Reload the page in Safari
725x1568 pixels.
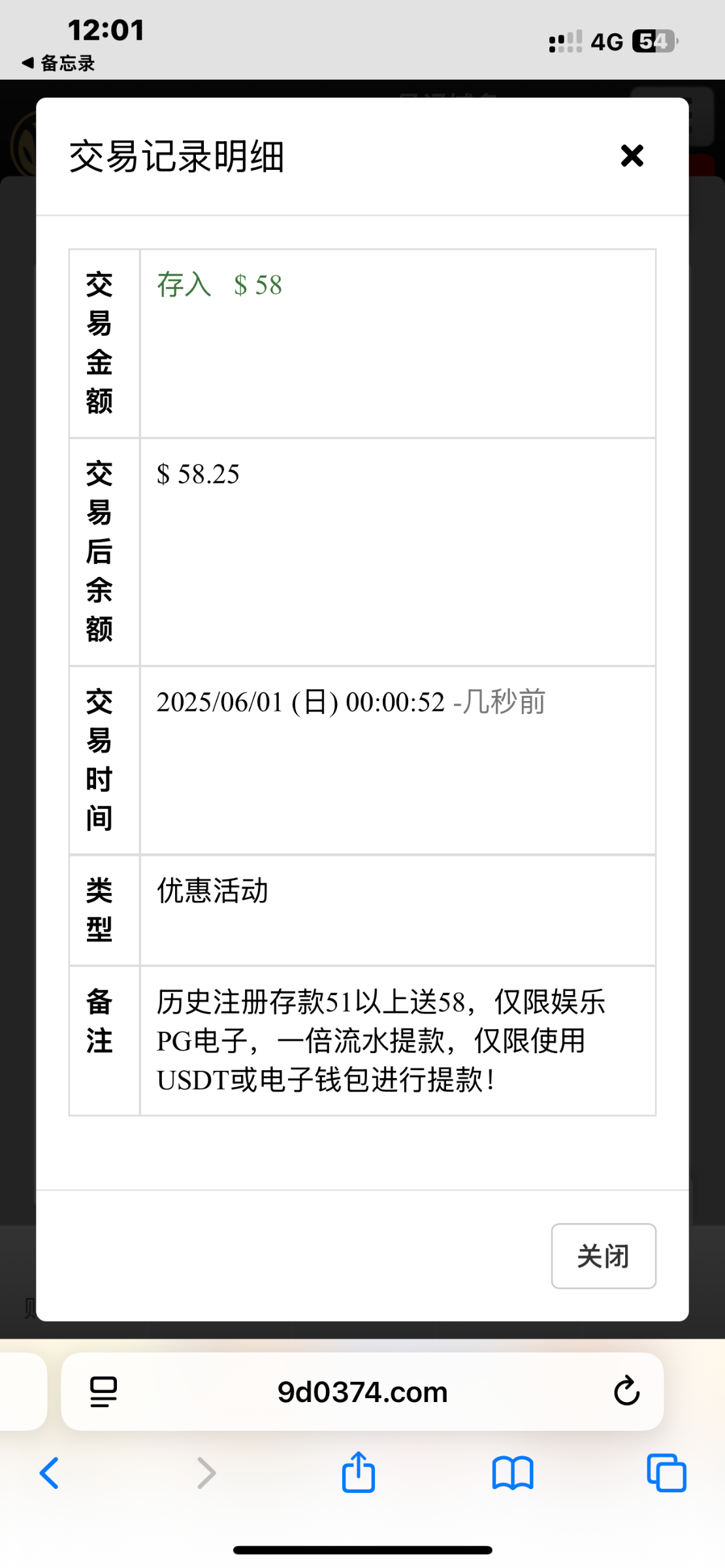click(626, 1391)
